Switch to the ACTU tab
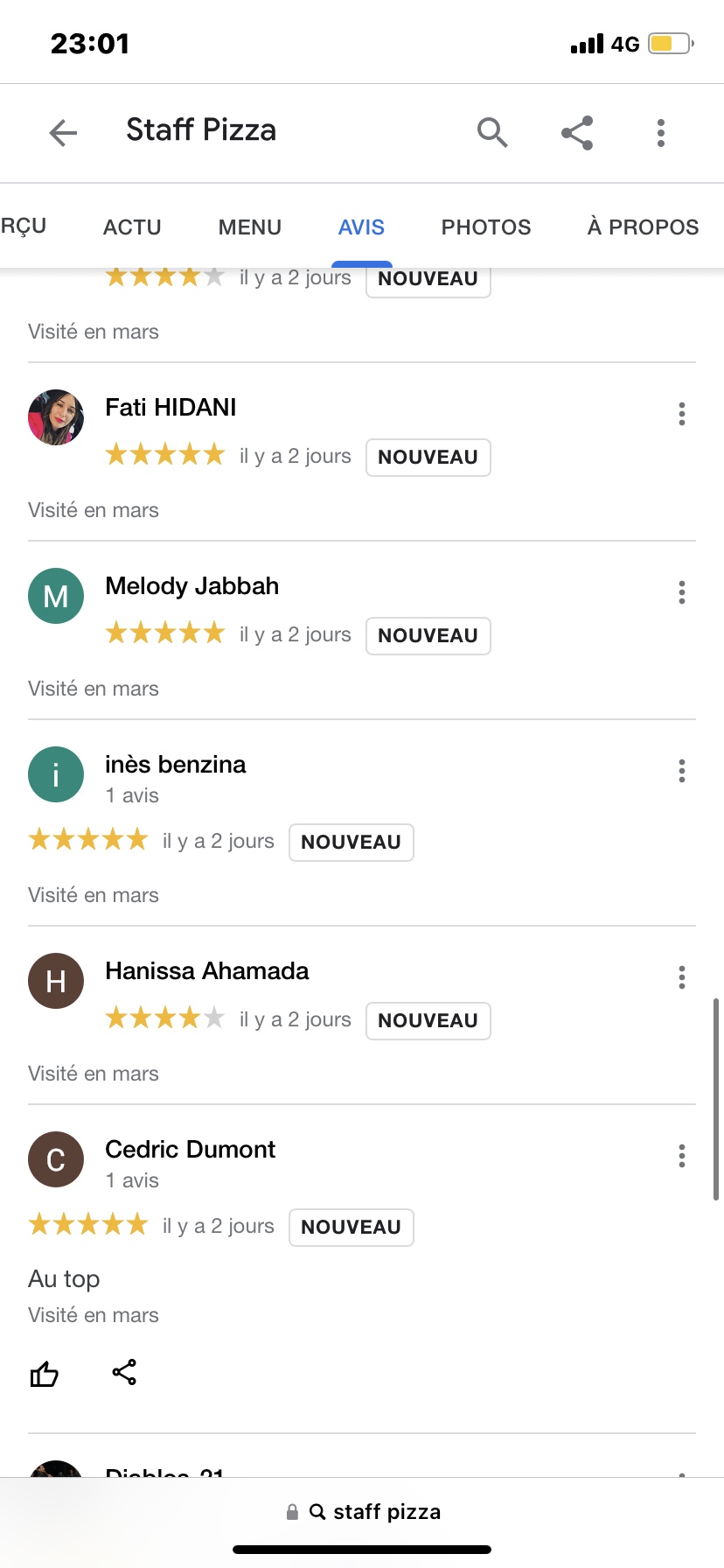724x1568 pixels. pos(132,227)
